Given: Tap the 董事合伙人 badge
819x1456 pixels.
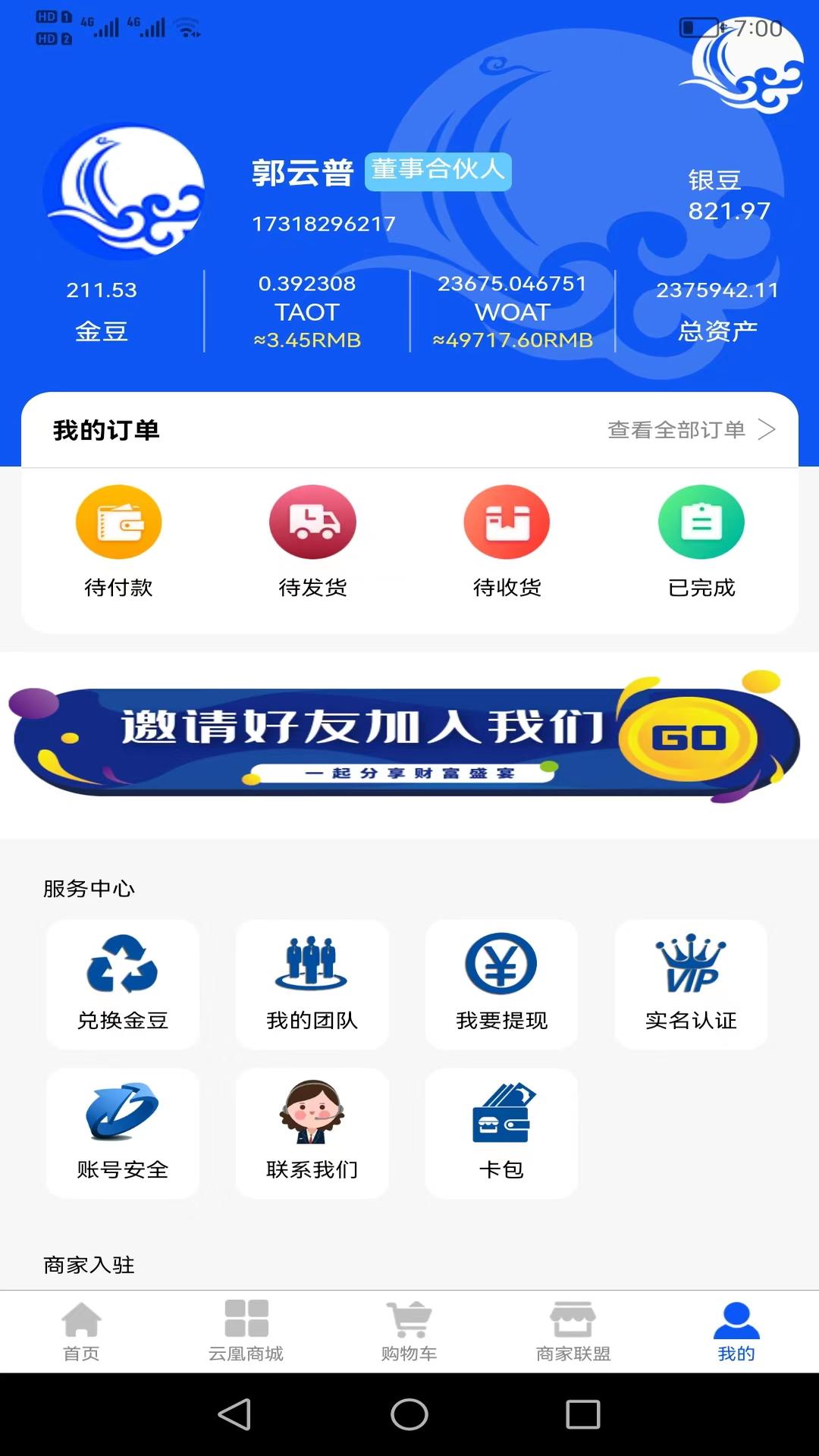Looking at the screenshot, I should point(440,172).
